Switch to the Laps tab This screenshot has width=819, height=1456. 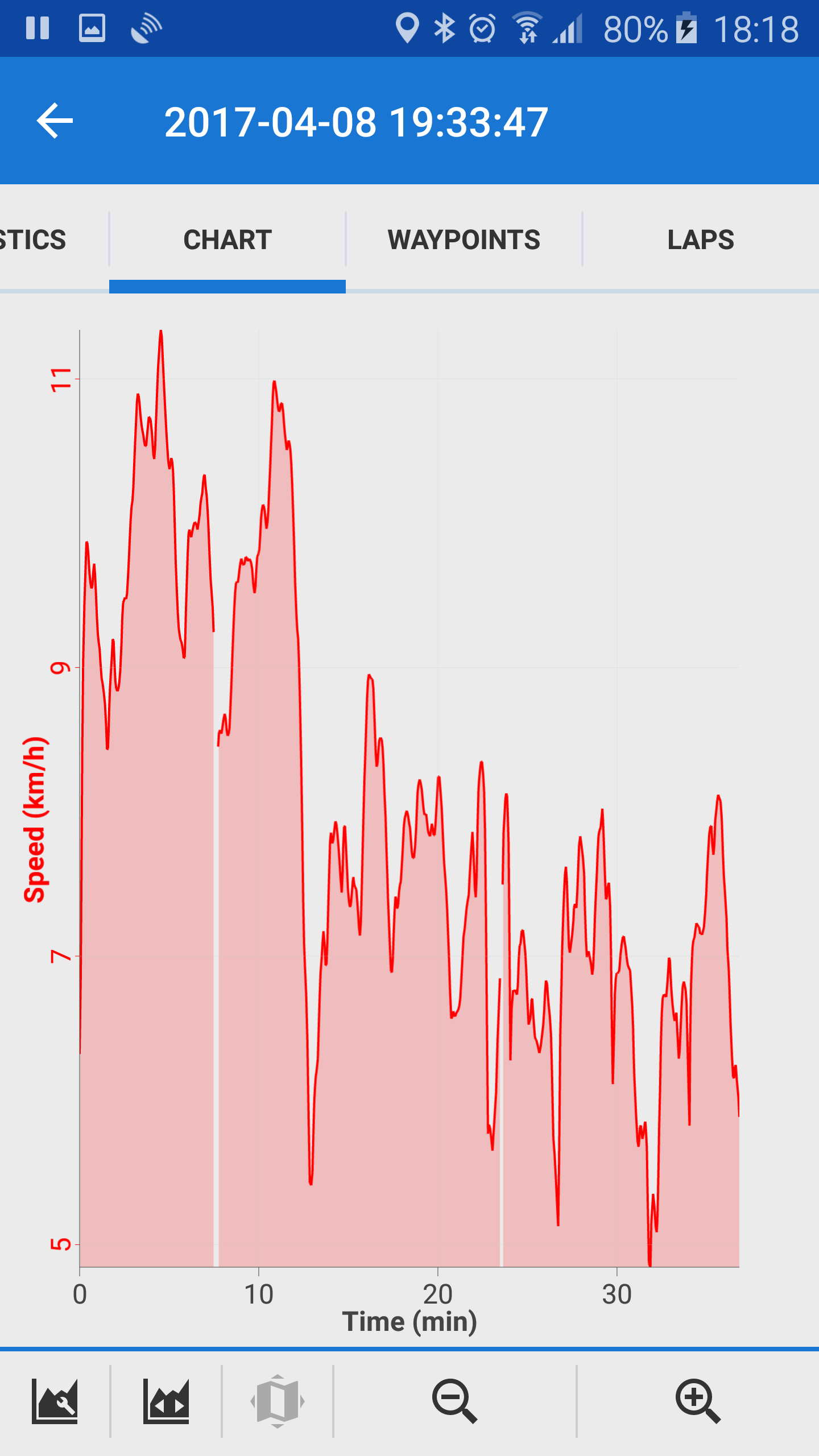(700, 239)
